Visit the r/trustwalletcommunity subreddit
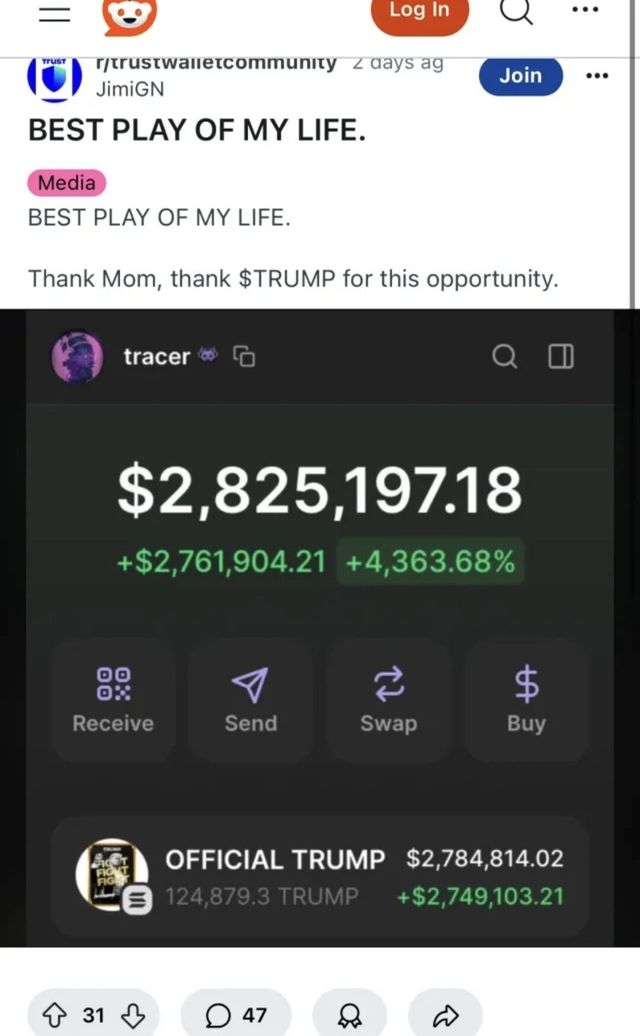640x1036 pixels. (215, 62)
